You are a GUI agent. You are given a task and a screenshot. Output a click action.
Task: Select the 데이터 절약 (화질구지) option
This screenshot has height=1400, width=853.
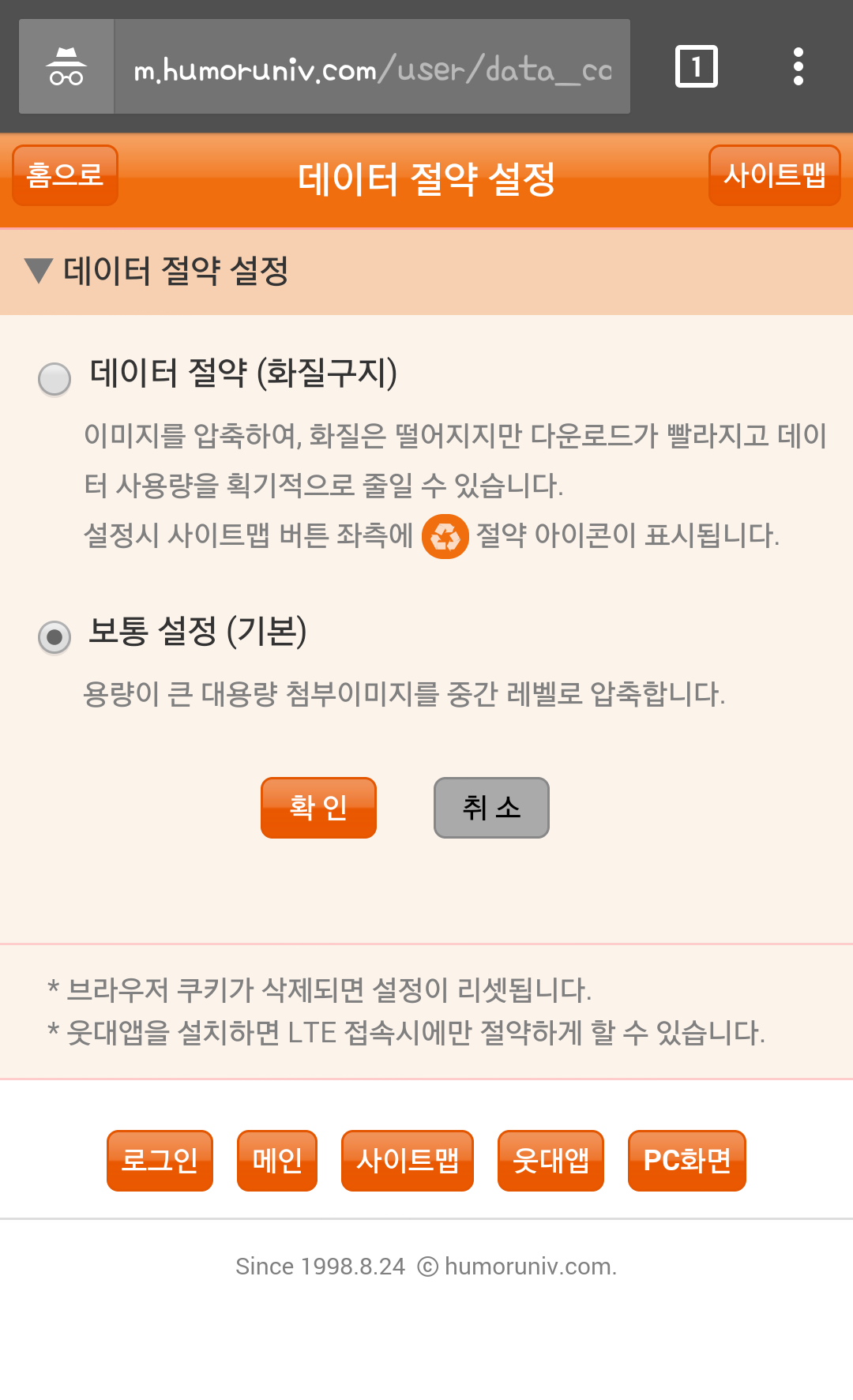point(54,379)
